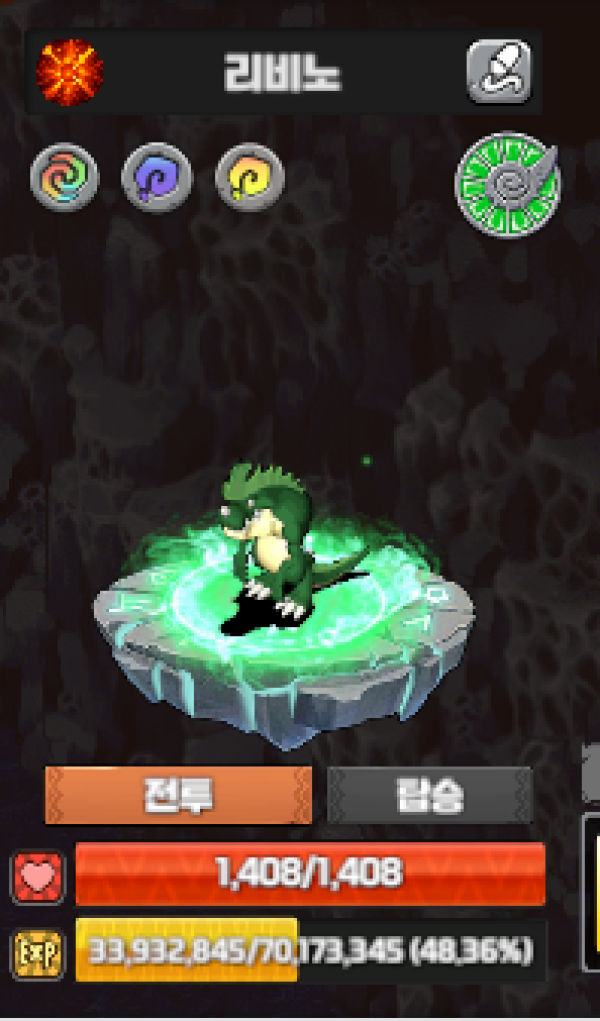600x1021 pixels.
Task: Switch to the 탑승 tab
Action: [429, 796]
